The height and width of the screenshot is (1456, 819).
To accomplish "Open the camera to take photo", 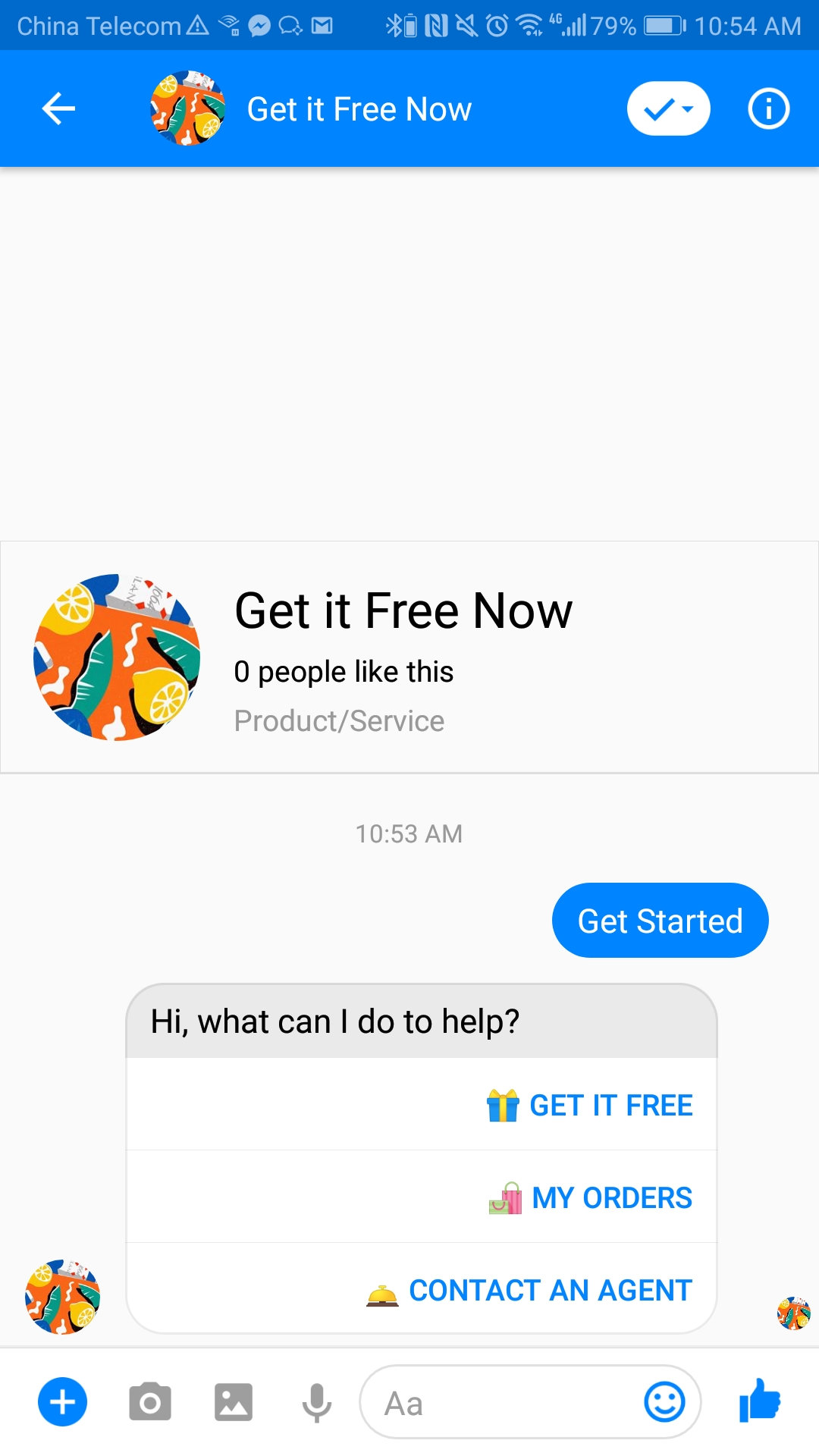I will click(149, 1402).
